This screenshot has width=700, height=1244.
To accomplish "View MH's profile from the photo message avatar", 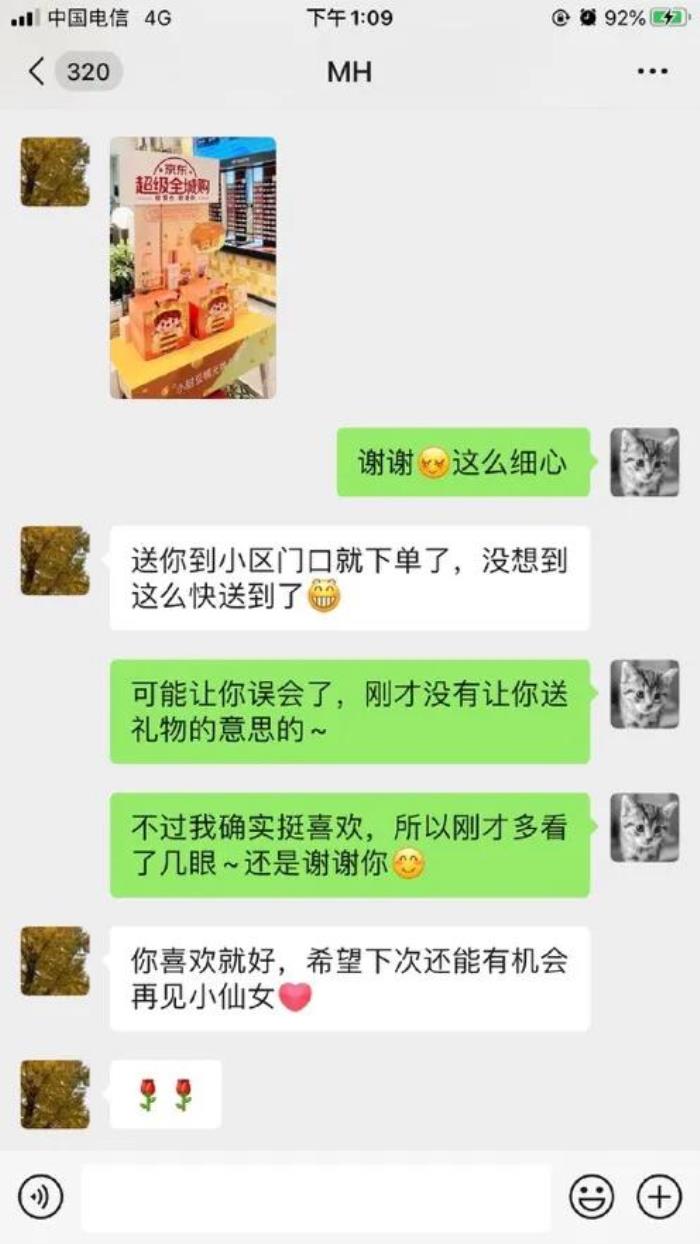I will tap(55, 172).
